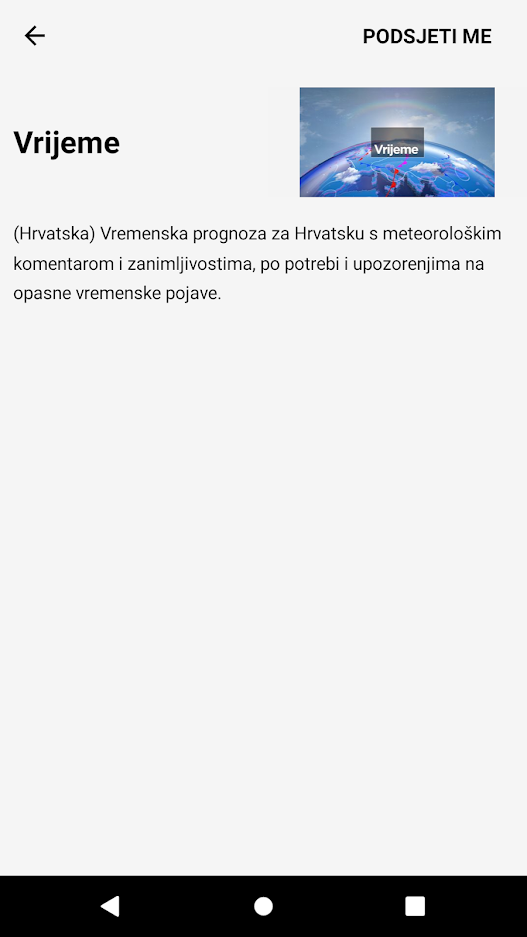Open the recent apps view
The height and width of the screenshot is (937, 527).
pos(415,906)
